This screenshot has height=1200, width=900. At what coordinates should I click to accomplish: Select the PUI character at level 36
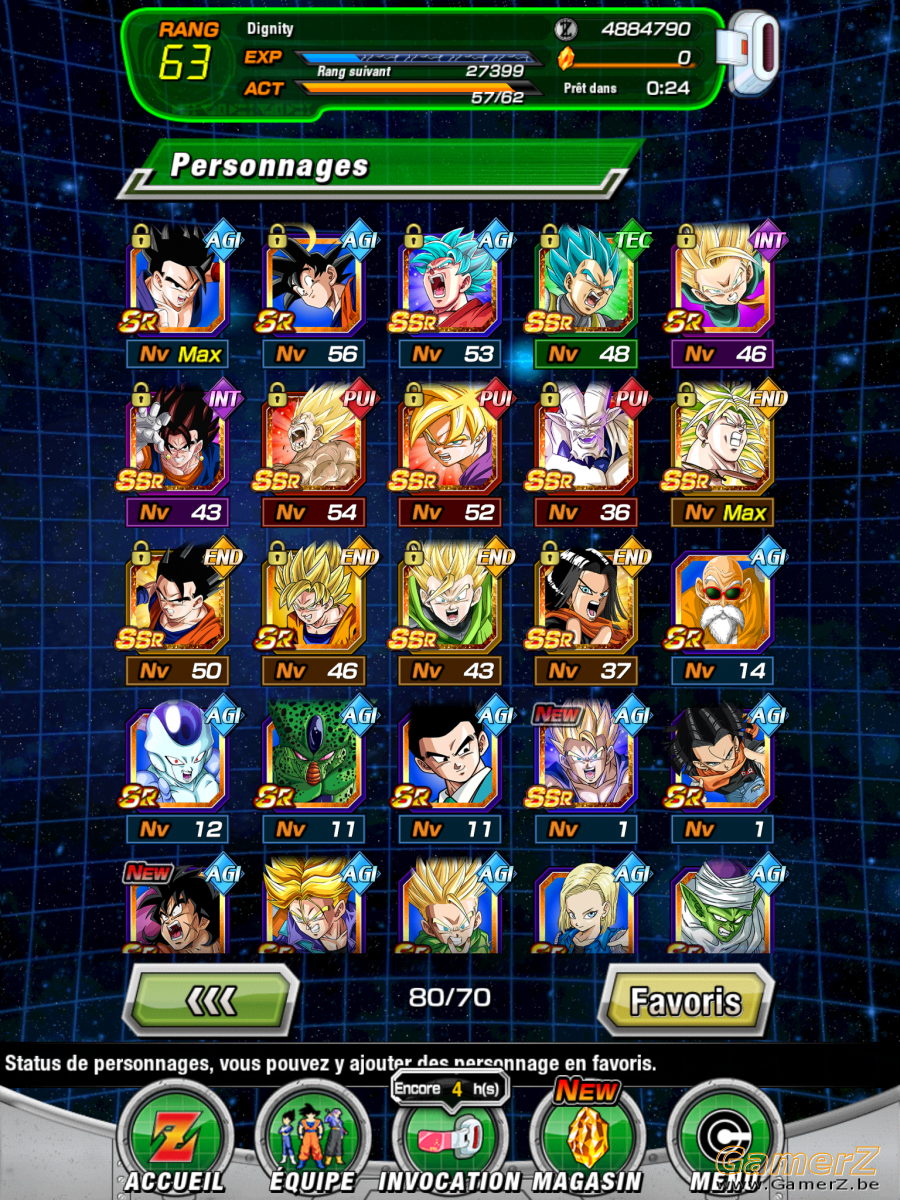click(x=587, y=445)
